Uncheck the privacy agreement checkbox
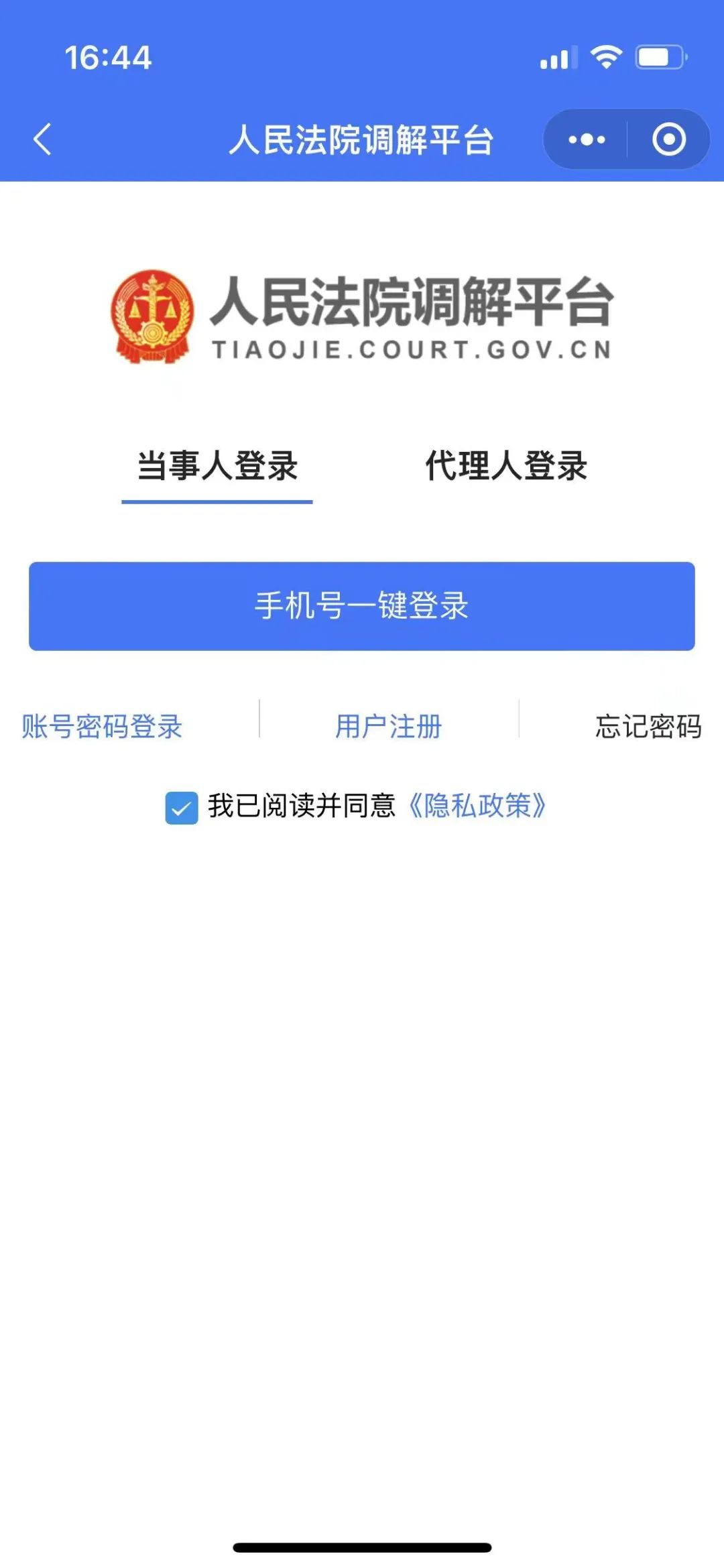 tap(182, 807)
